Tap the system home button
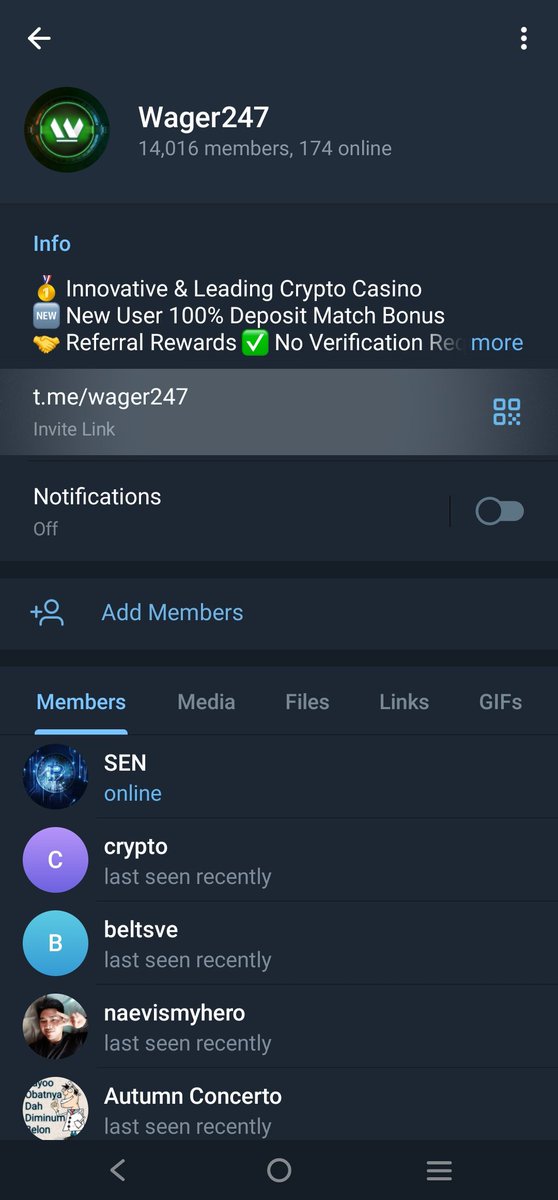The width and height of the screenshot is (558, 1200). [x=279, y=1170]
